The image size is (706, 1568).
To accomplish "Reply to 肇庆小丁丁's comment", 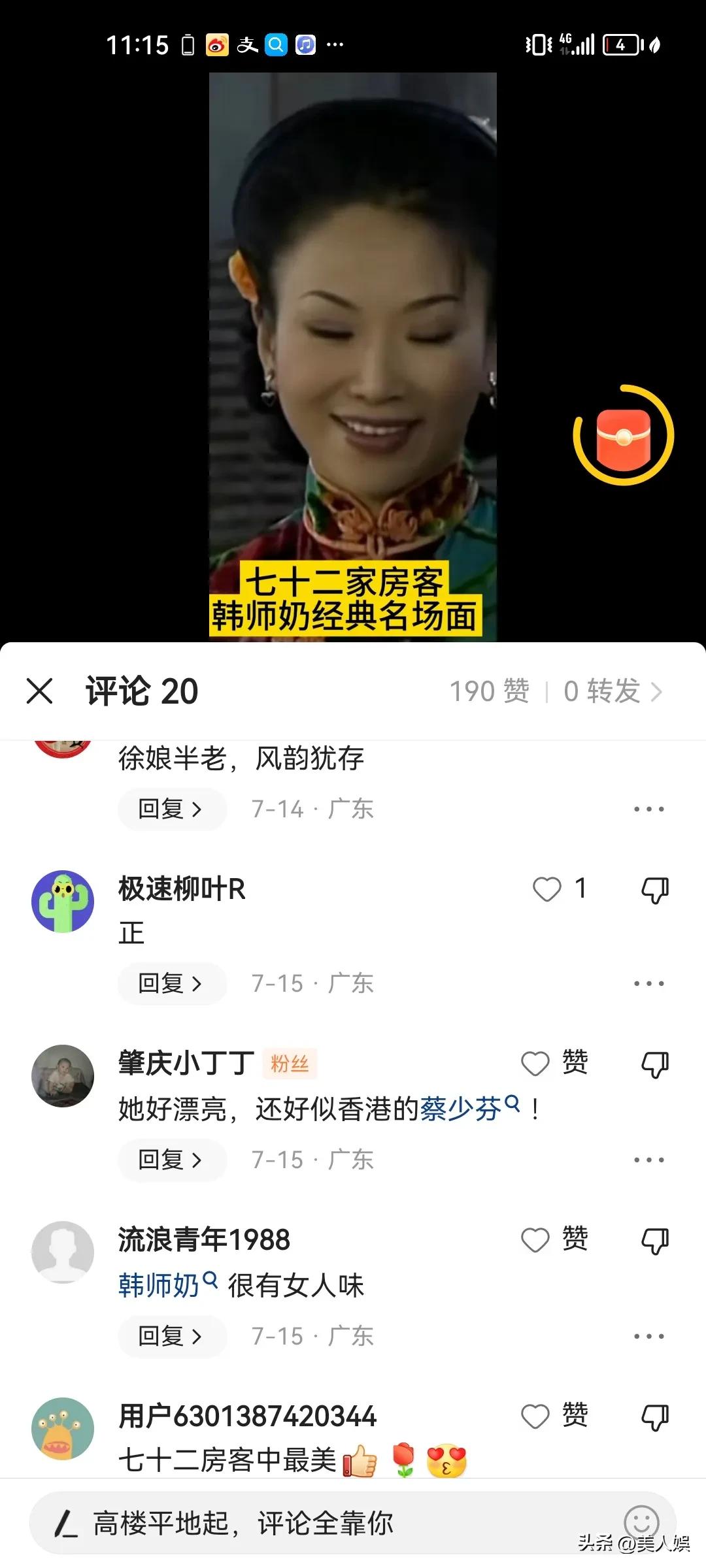I will [171, 1160].
